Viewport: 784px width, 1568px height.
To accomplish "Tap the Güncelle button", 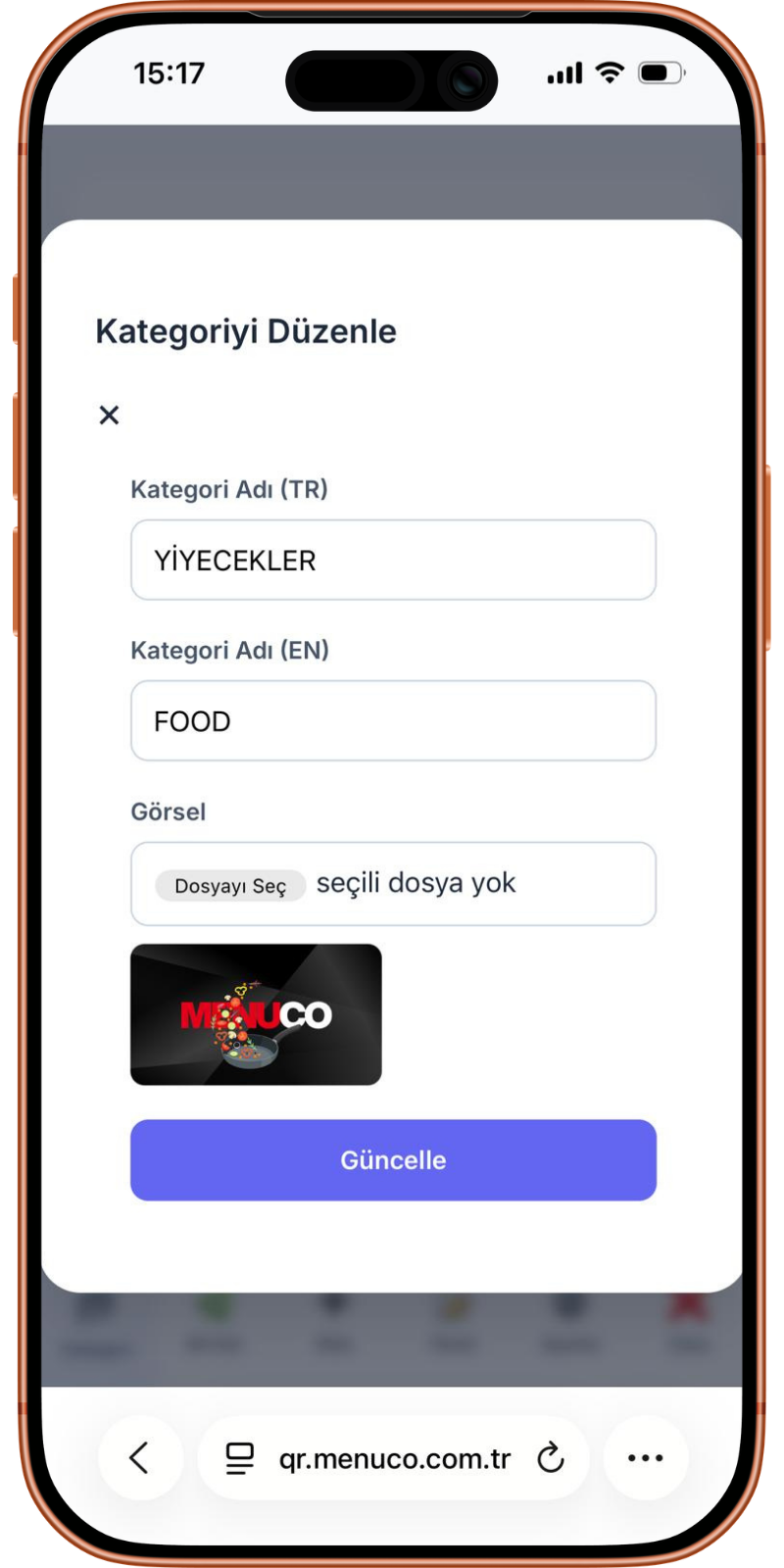I will 393,1160.
